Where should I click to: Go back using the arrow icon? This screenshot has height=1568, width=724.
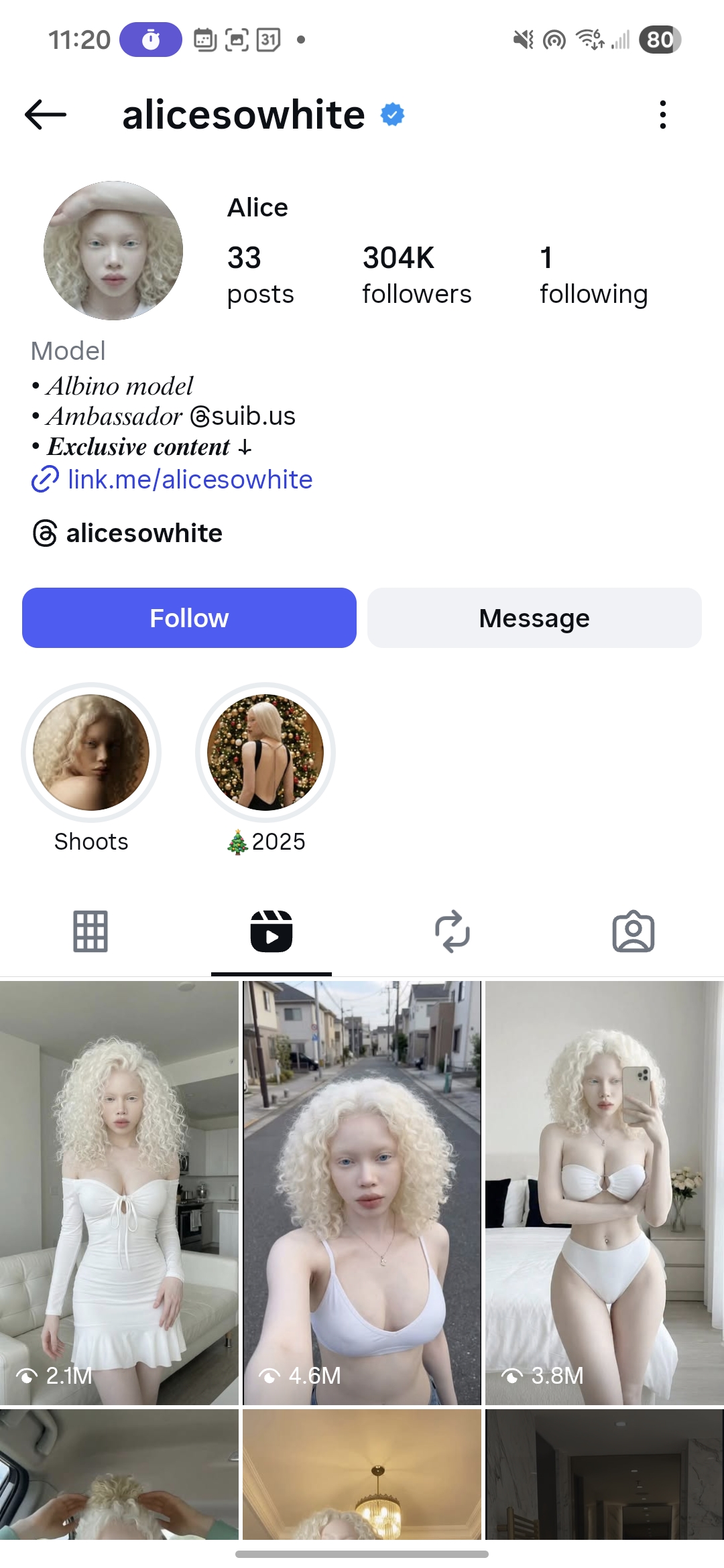pos(46,115)
